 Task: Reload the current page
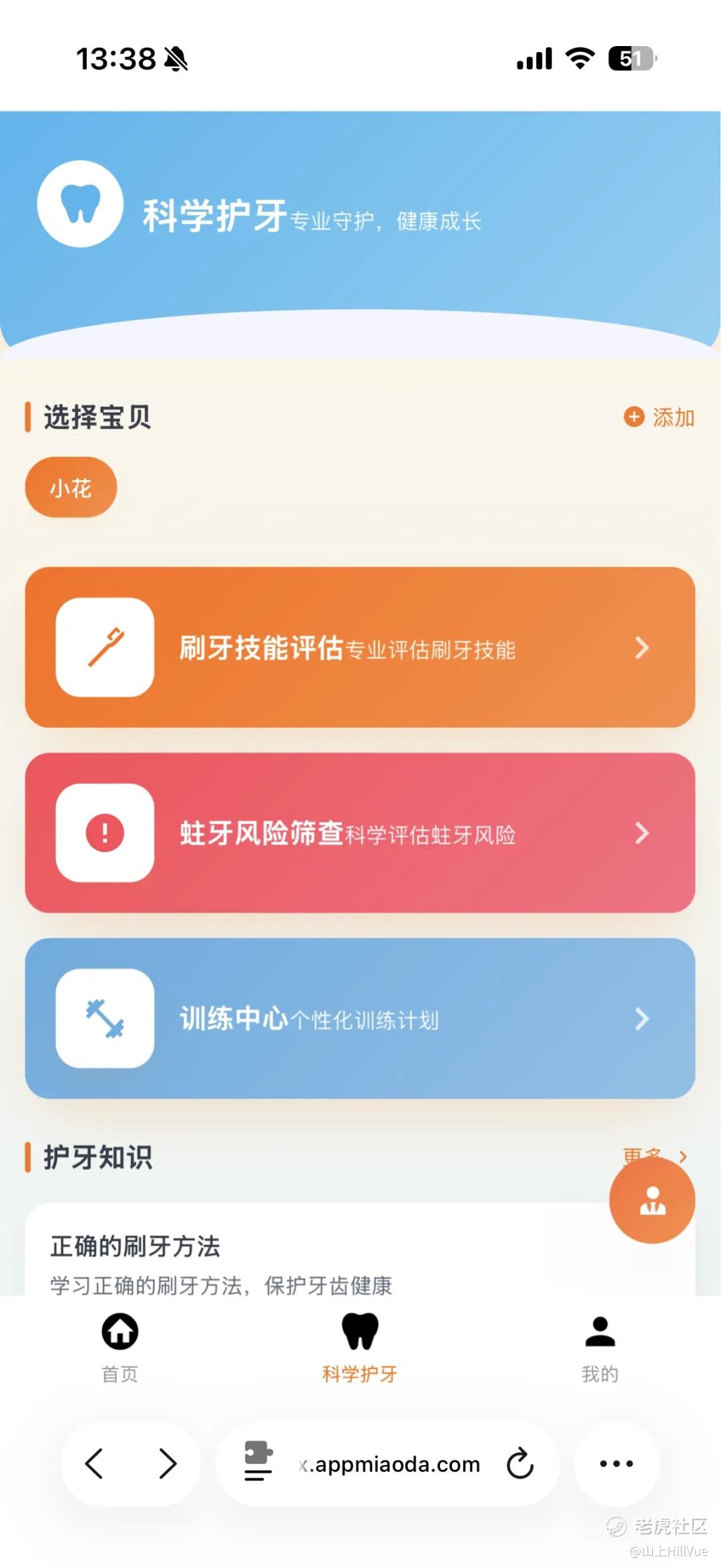coord(520,1464)
